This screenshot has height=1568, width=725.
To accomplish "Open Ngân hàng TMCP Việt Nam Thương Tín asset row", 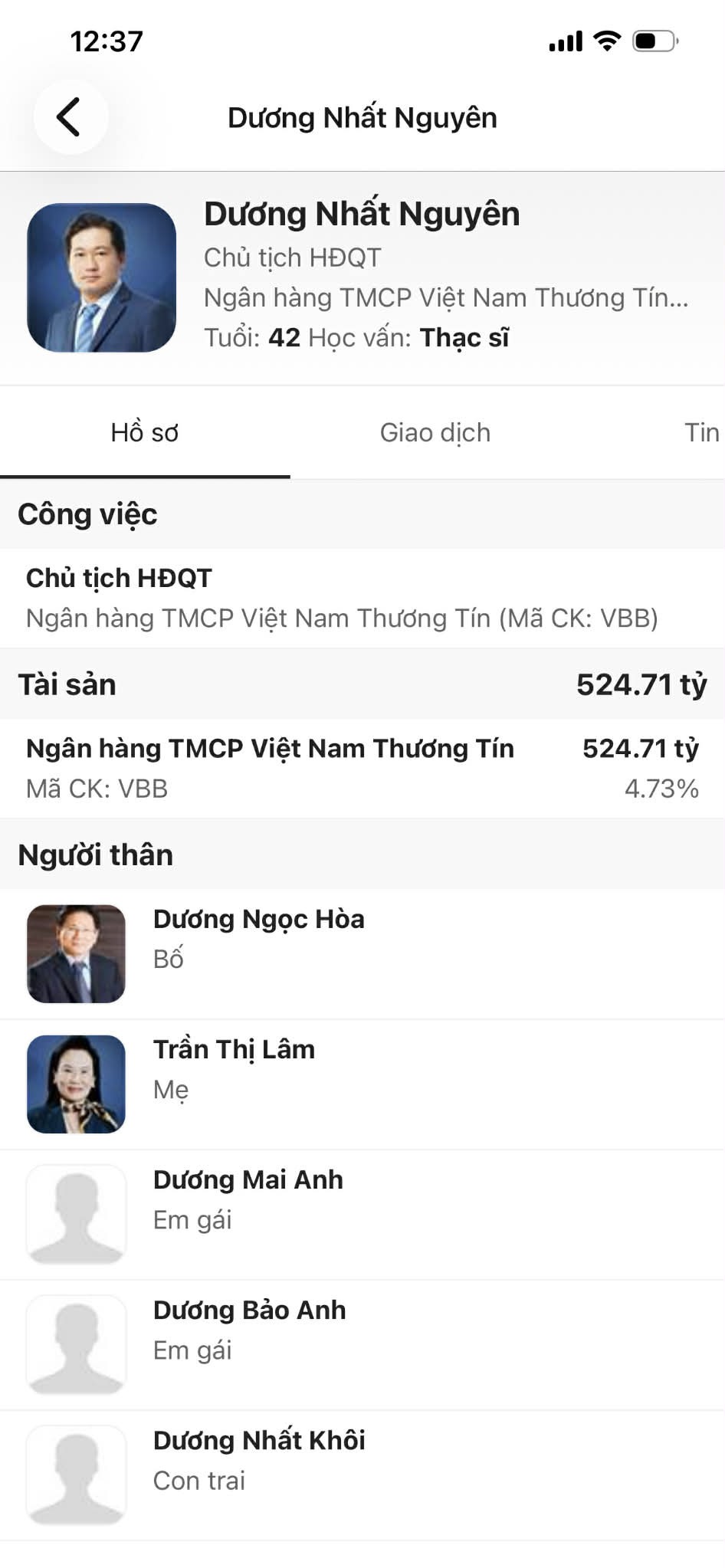I will point(362,768).
